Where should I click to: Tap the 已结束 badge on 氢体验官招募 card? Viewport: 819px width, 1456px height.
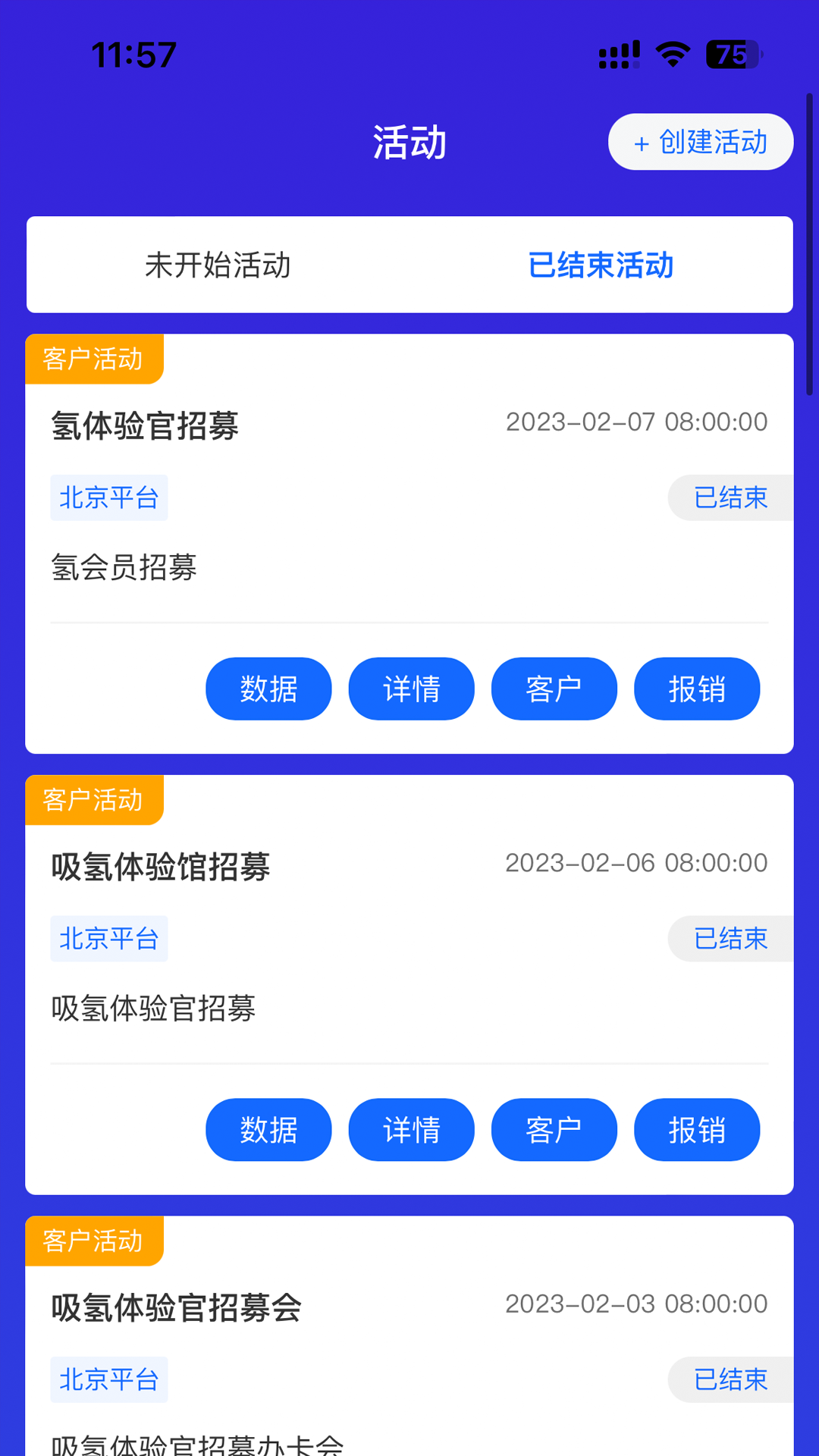730,497
